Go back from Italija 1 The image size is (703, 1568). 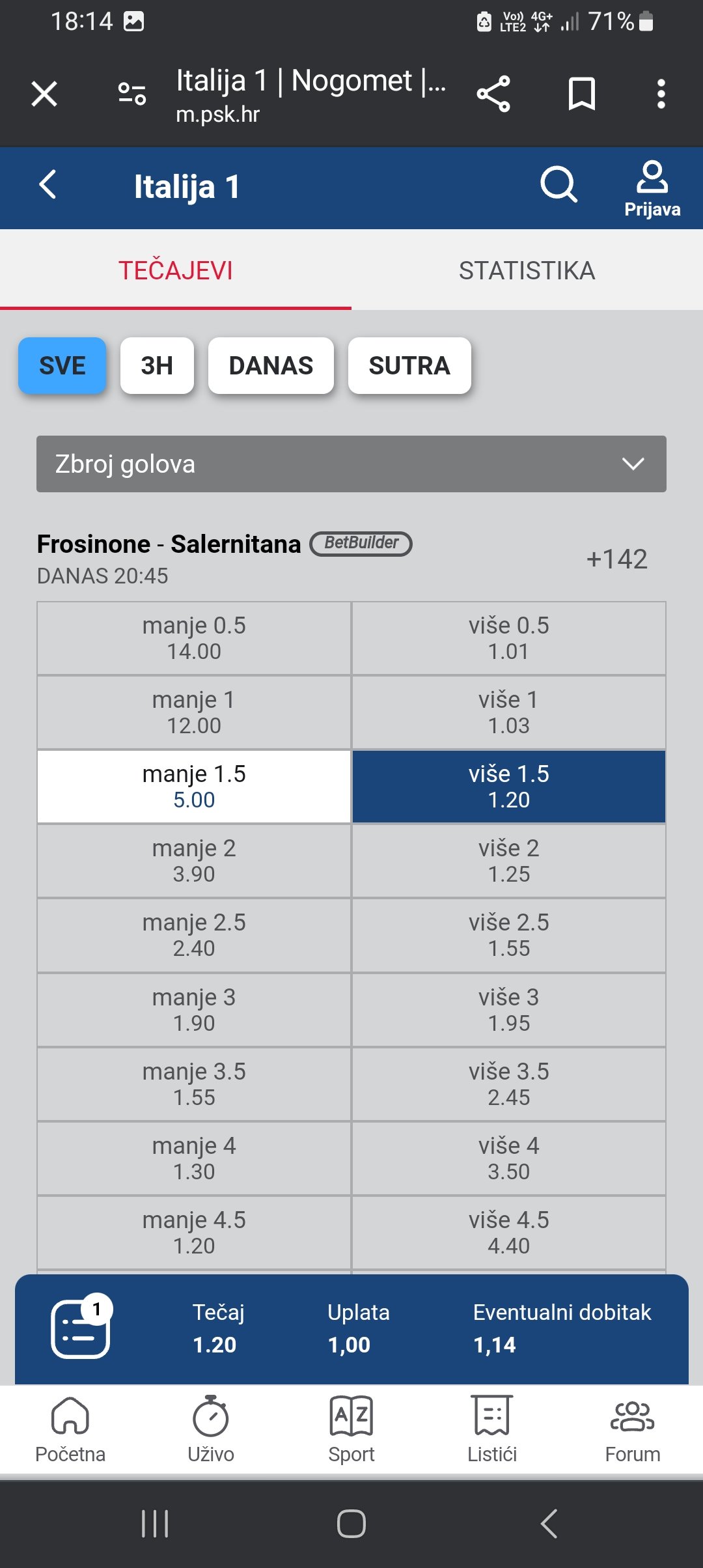[x=48, y=185]
